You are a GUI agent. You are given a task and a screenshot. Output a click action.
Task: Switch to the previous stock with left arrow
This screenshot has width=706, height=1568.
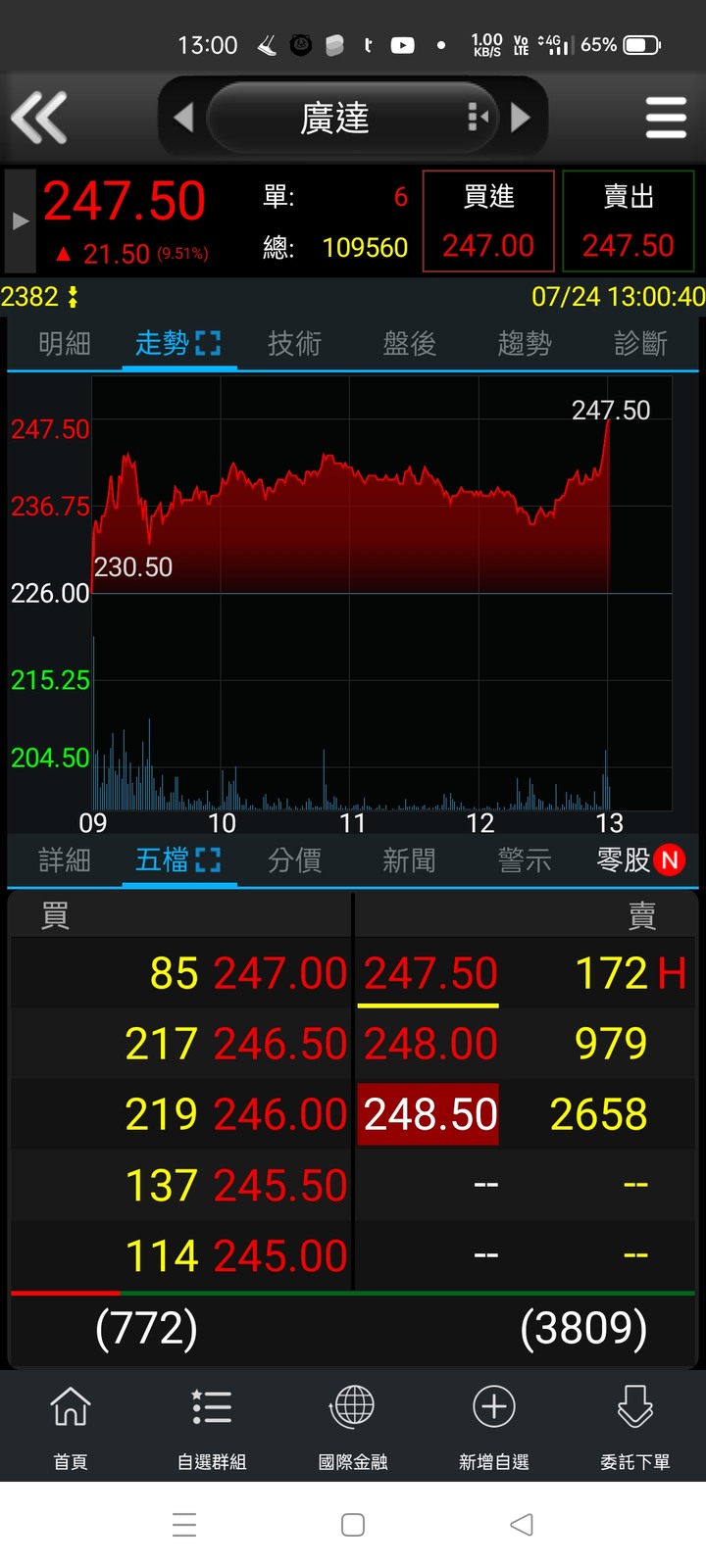[x=182, y=118]
